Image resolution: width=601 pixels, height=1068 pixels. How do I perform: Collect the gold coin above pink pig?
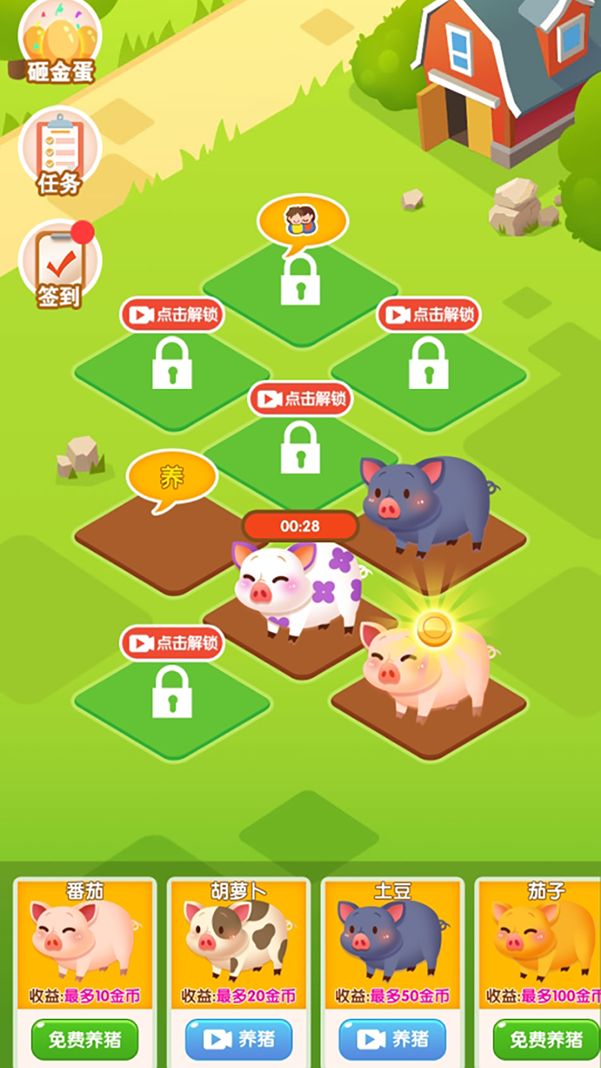[435, 628]
